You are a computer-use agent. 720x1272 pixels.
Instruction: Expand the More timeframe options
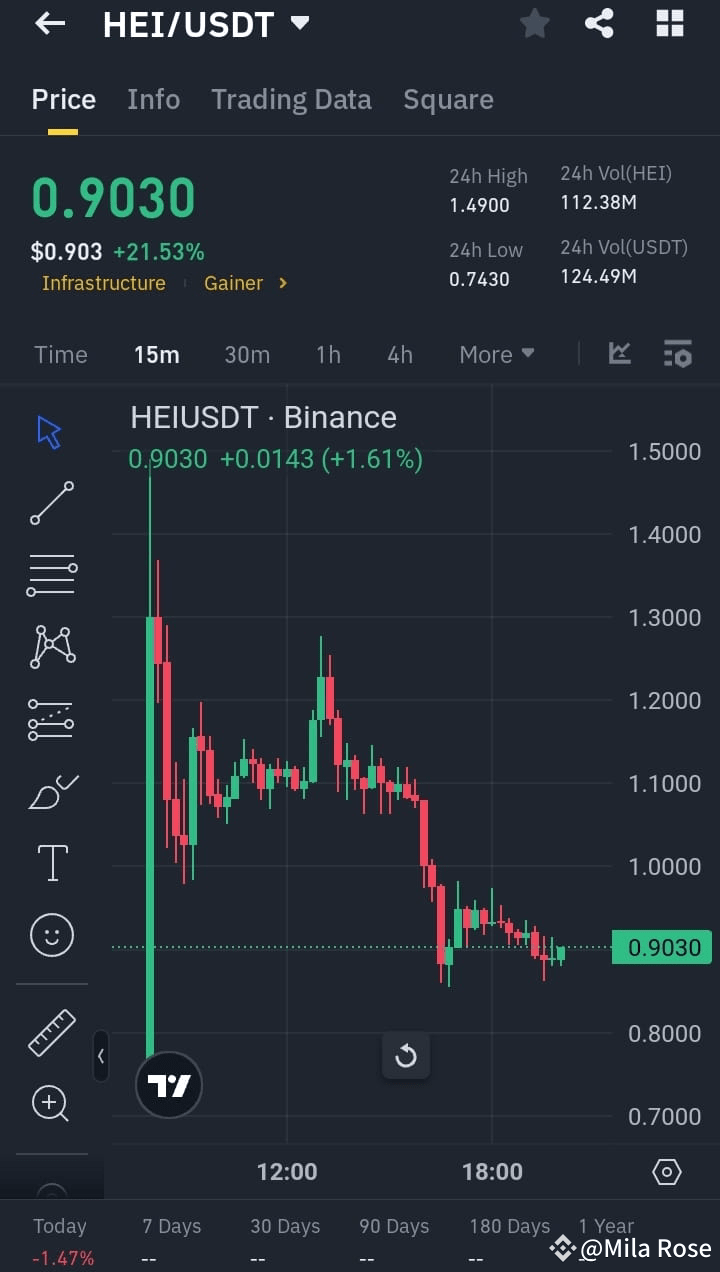496,353
